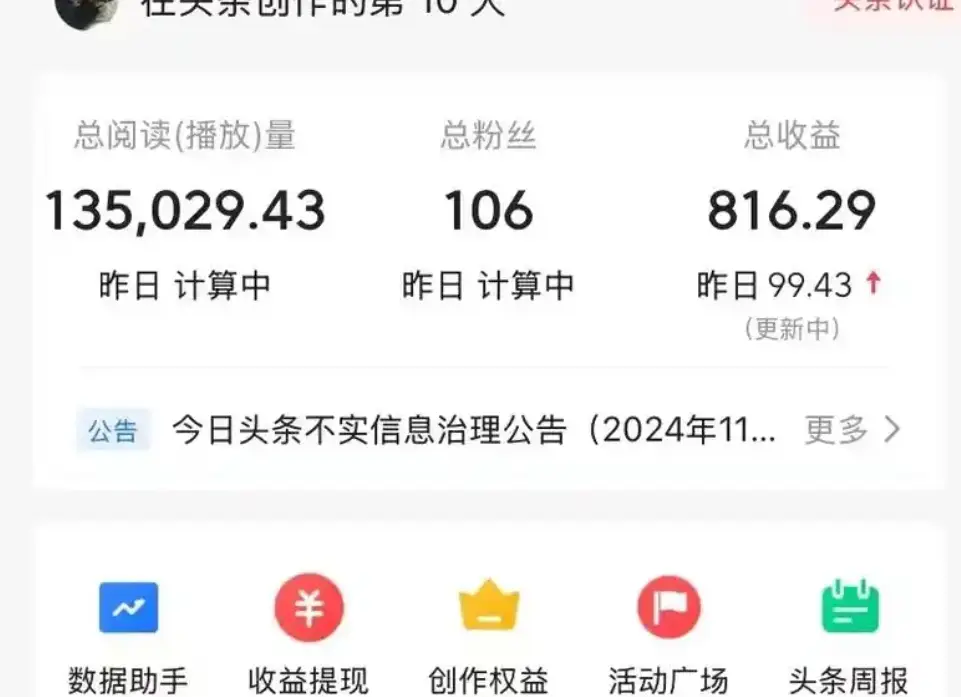The width and height of the screenshot is (961, 697).
Task: View 总收益 total earnings details
Action: pyautogui.click(x=791, y=211)
